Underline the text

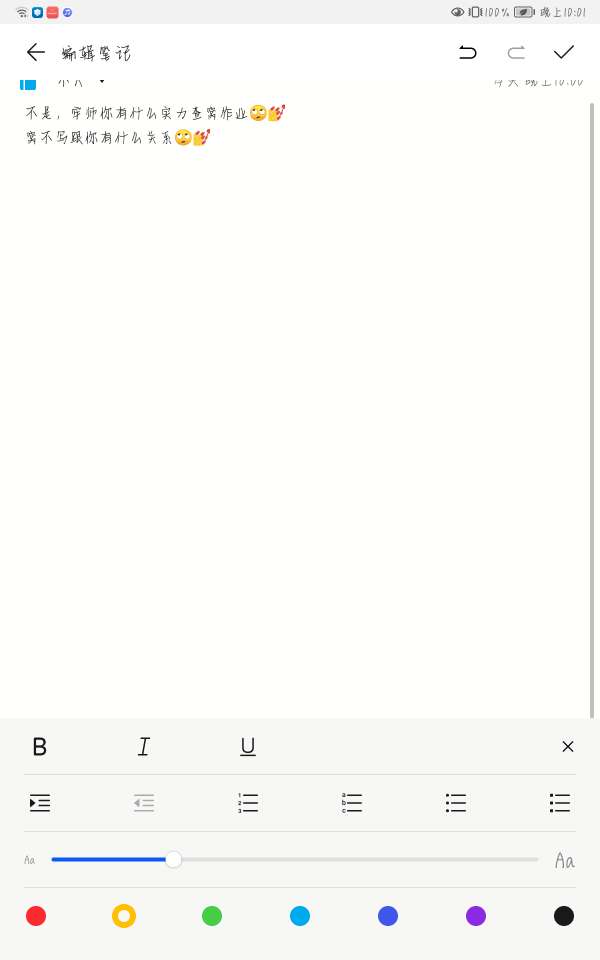248,747
